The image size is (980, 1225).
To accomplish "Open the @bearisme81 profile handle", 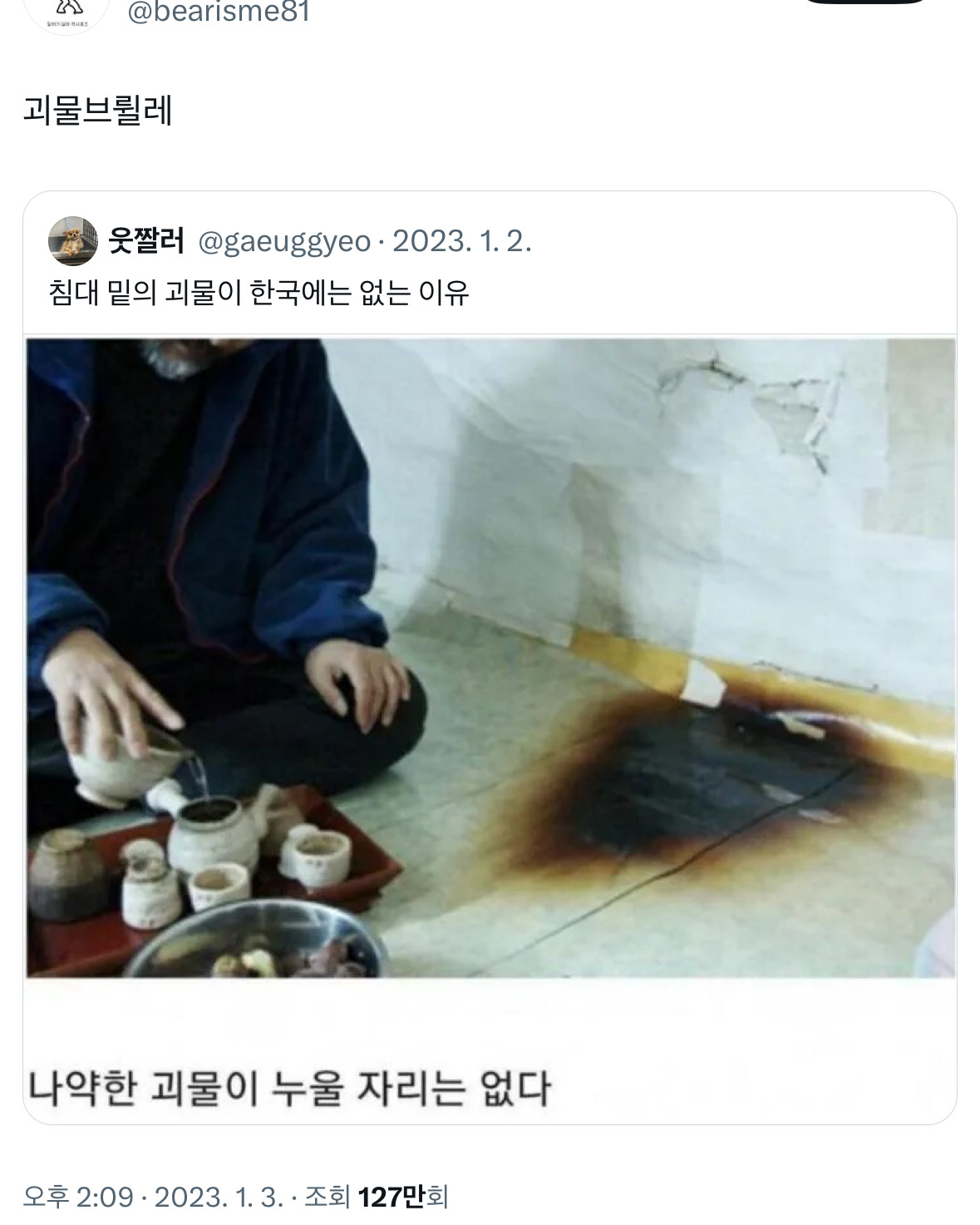I will [218, 12].
